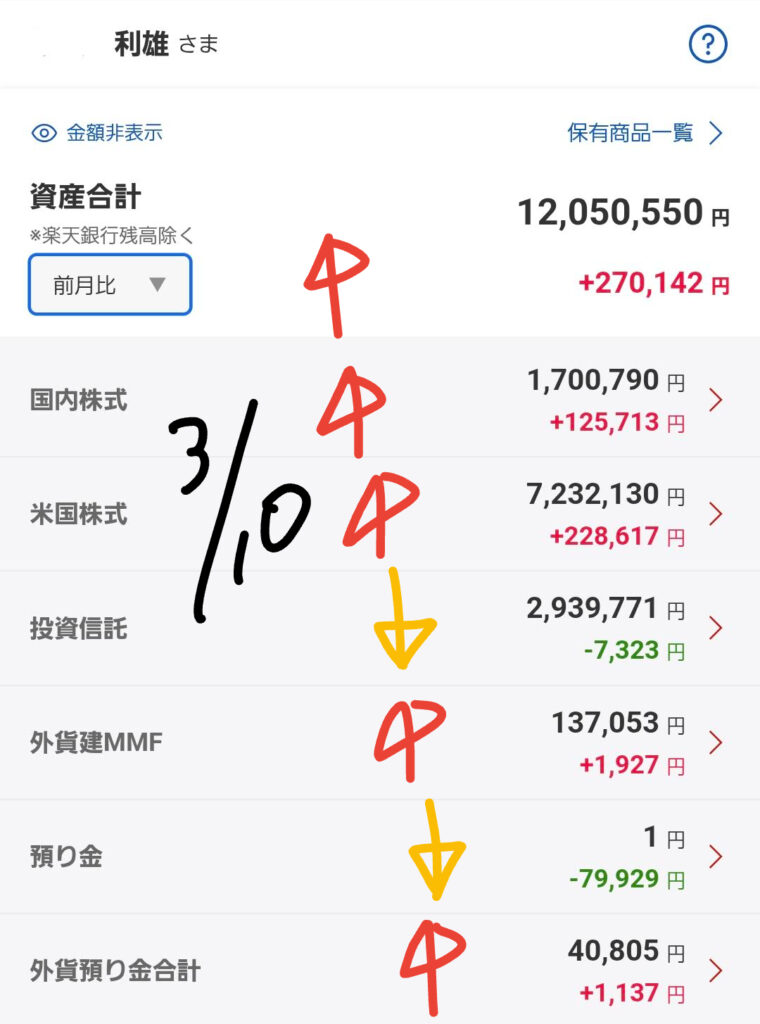This screenshot has height=1024, width=760.
Task: Expand the 前月比 comparison dropdown
Action: [110, 285]
